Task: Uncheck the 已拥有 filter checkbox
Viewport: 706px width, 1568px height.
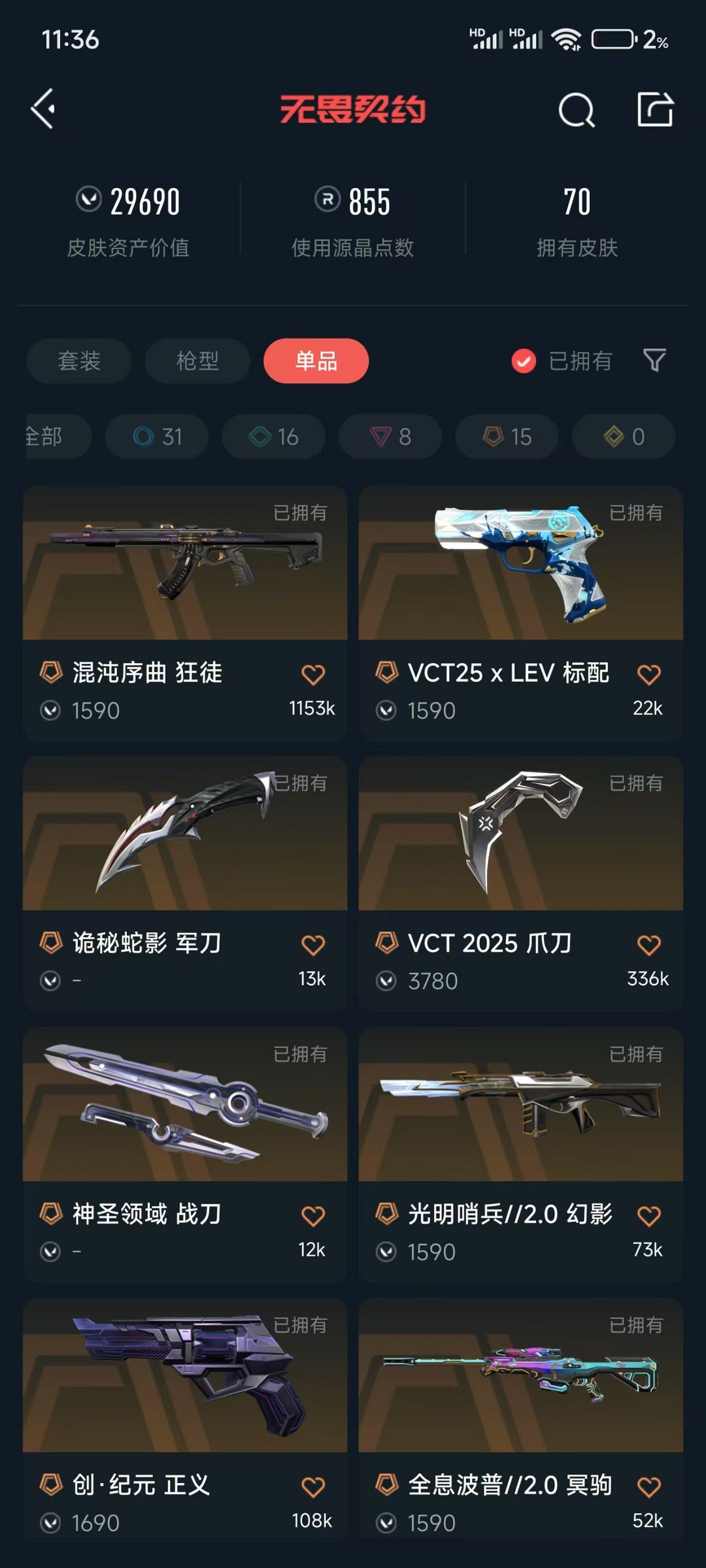Action: [524, 361]
